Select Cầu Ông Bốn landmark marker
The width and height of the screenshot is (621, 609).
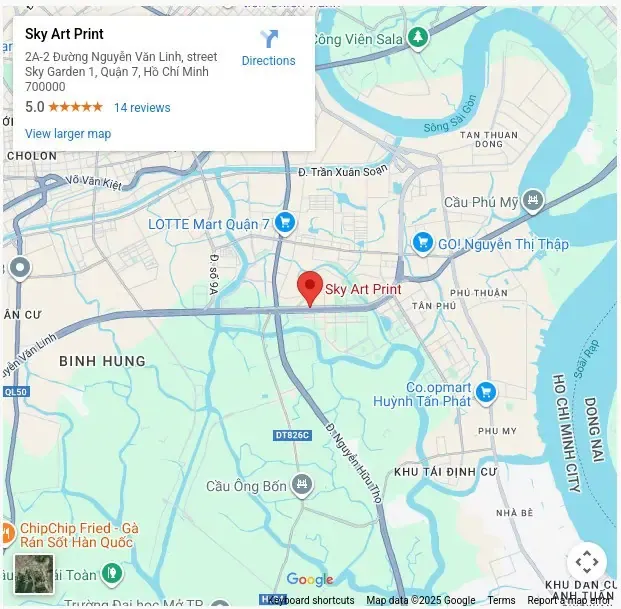[301, 486]
